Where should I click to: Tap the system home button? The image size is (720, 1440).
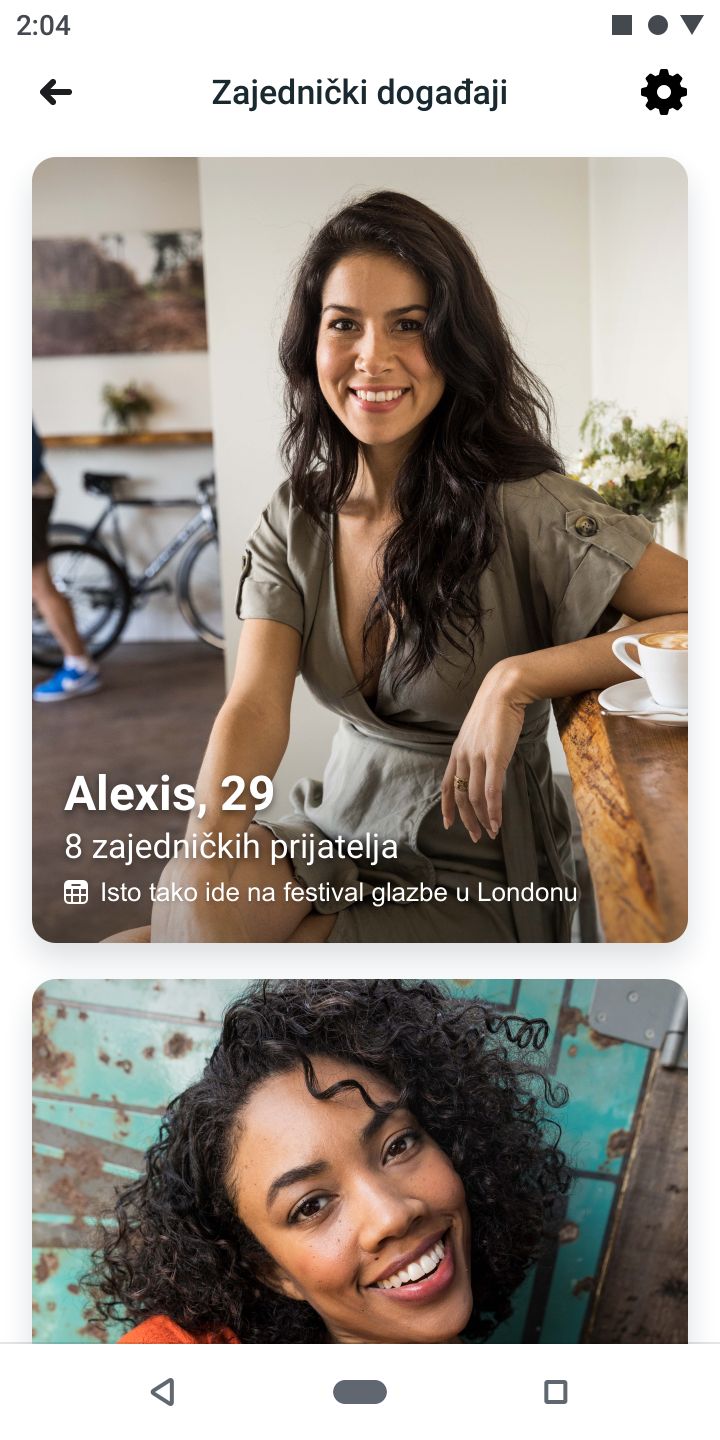point(360,1392)
